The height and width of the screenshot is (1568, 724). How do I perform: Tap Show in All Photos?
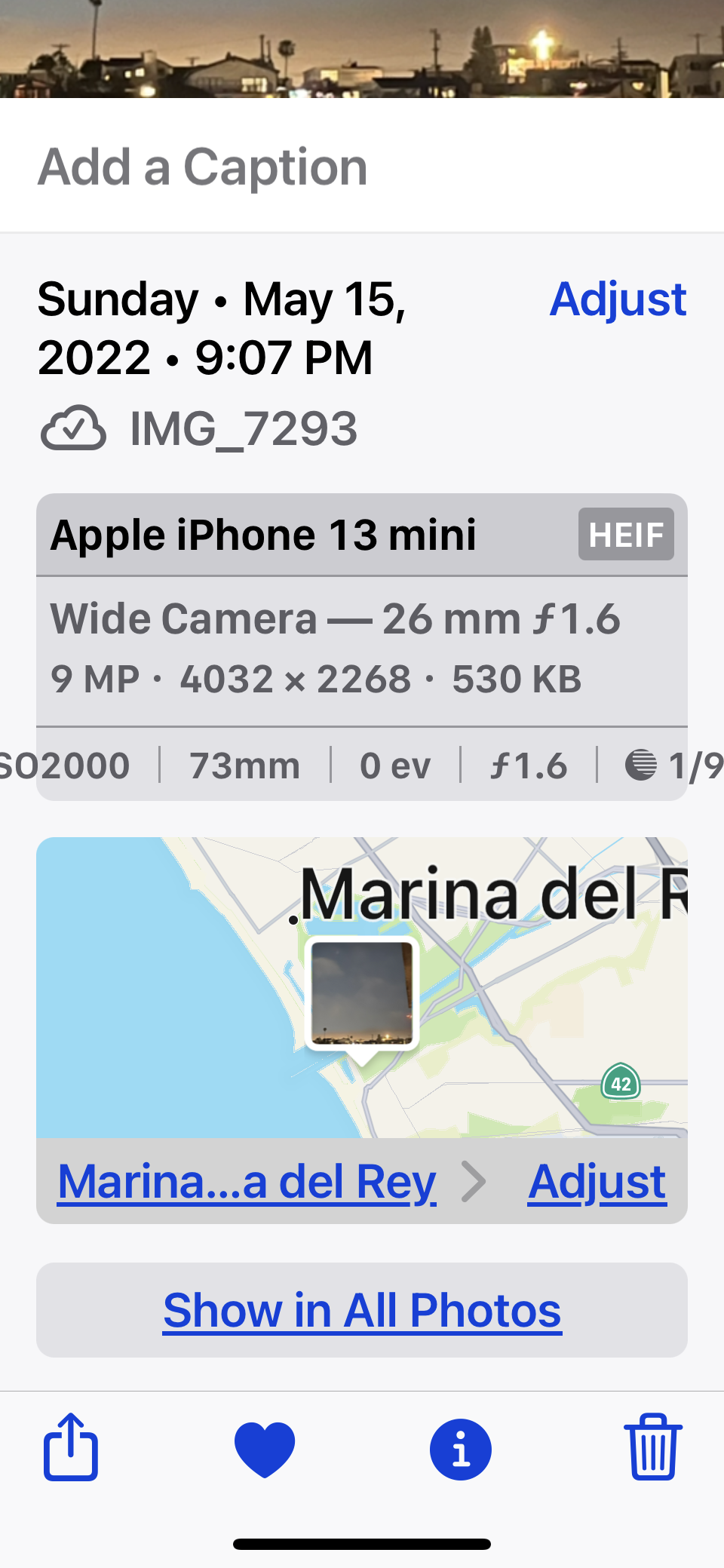pos(362,1310)
